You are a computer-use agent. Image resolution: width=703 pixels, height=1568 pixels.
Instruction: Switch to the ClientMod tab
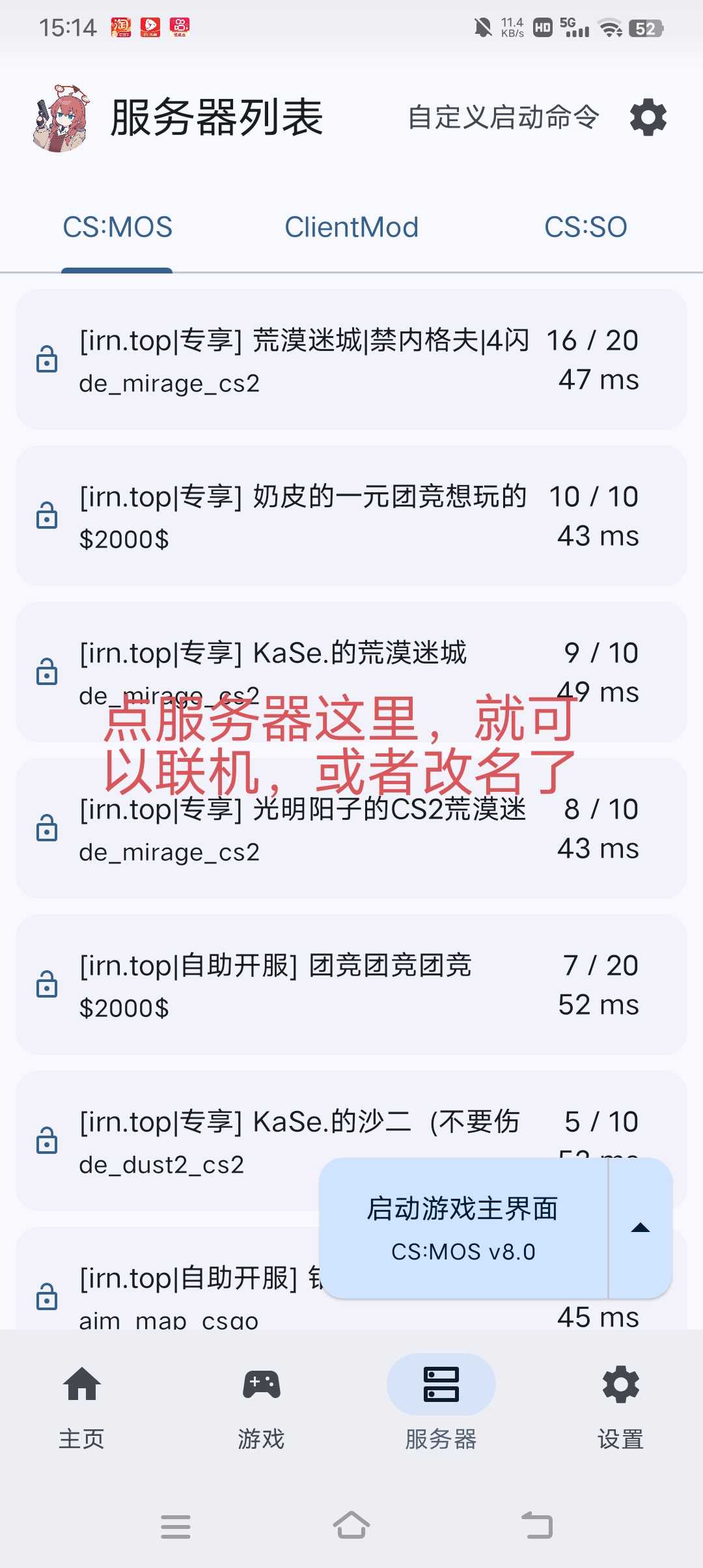click(x=351, y=227)
